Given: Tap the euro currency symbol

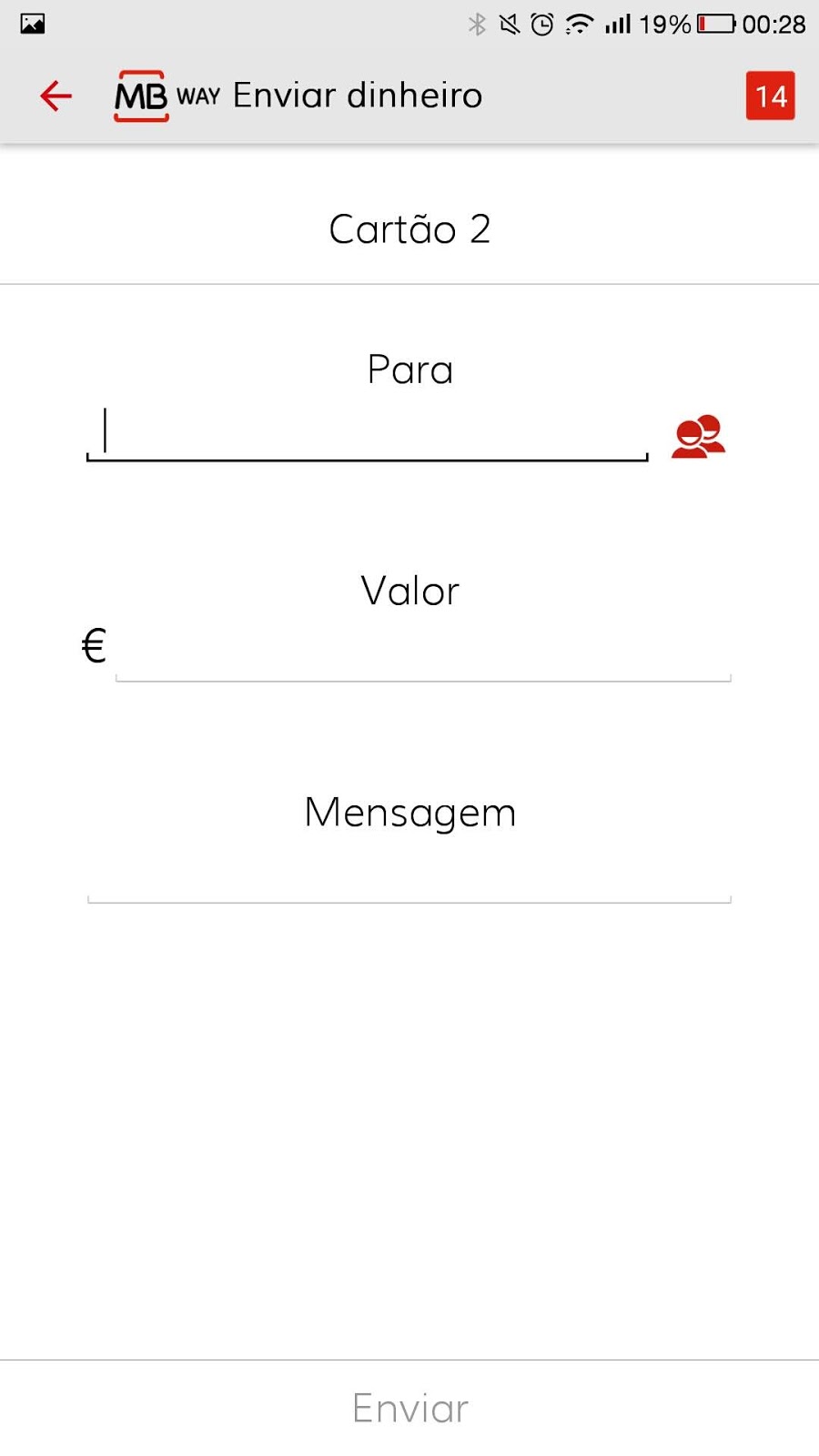Looking at the screenshot, I should click(x=92, y=644).
